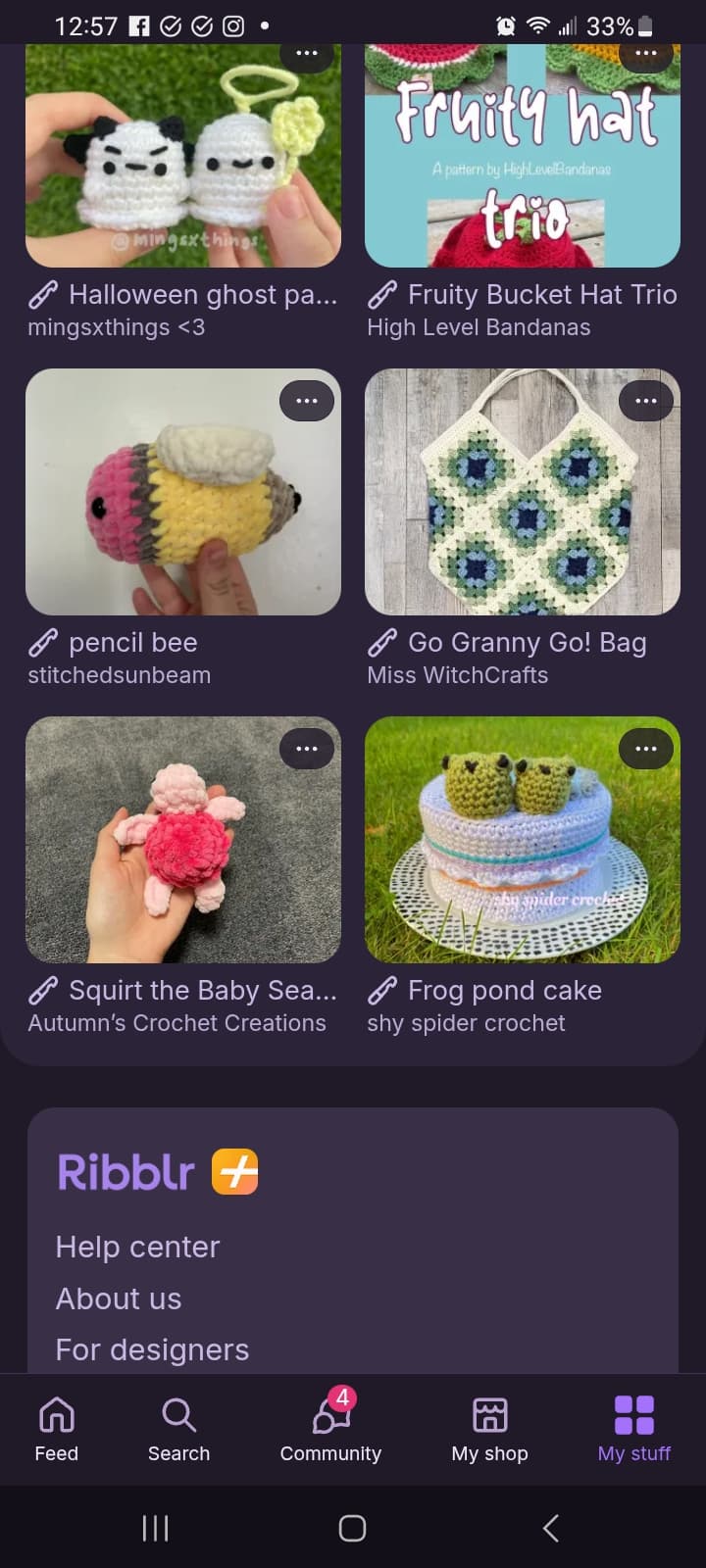
Task: Open the Halloween ghost pattern
Action: coord(183,157)
